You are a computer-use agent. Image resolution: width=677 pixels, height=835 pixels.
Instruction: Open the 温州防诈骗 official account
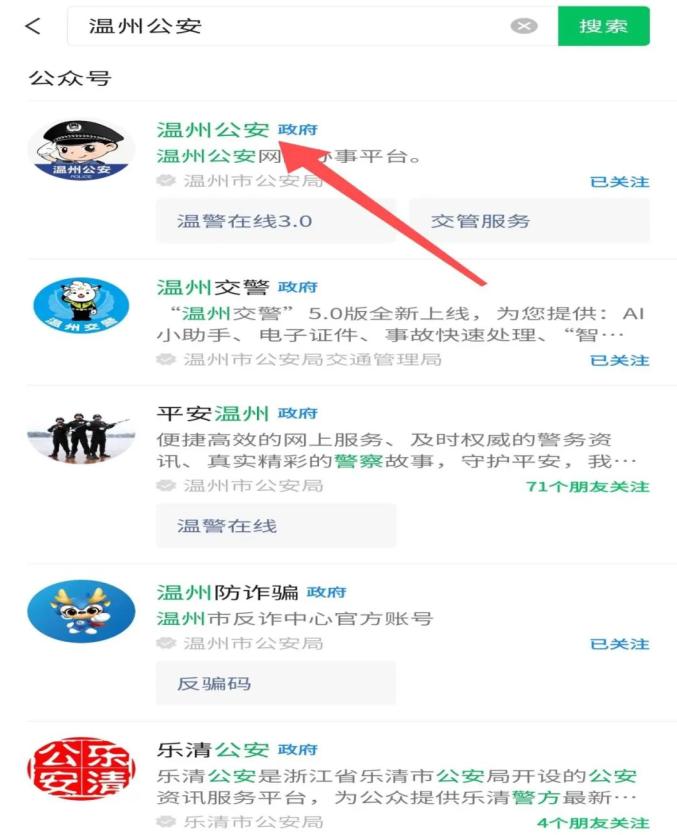(228, 592)
